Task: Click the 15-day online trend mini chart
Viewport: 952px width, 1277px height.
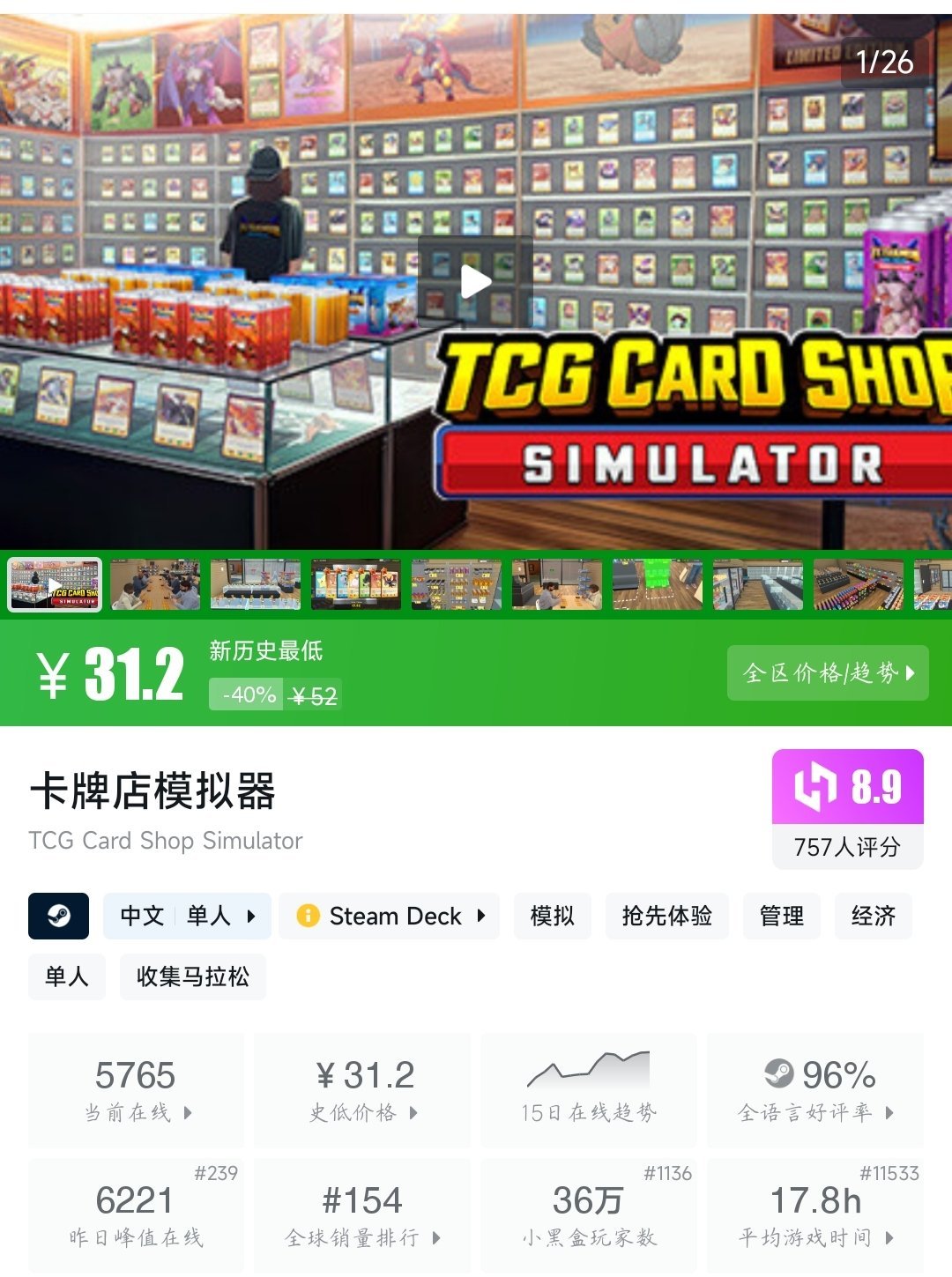Action: (x=589, y=1071)
